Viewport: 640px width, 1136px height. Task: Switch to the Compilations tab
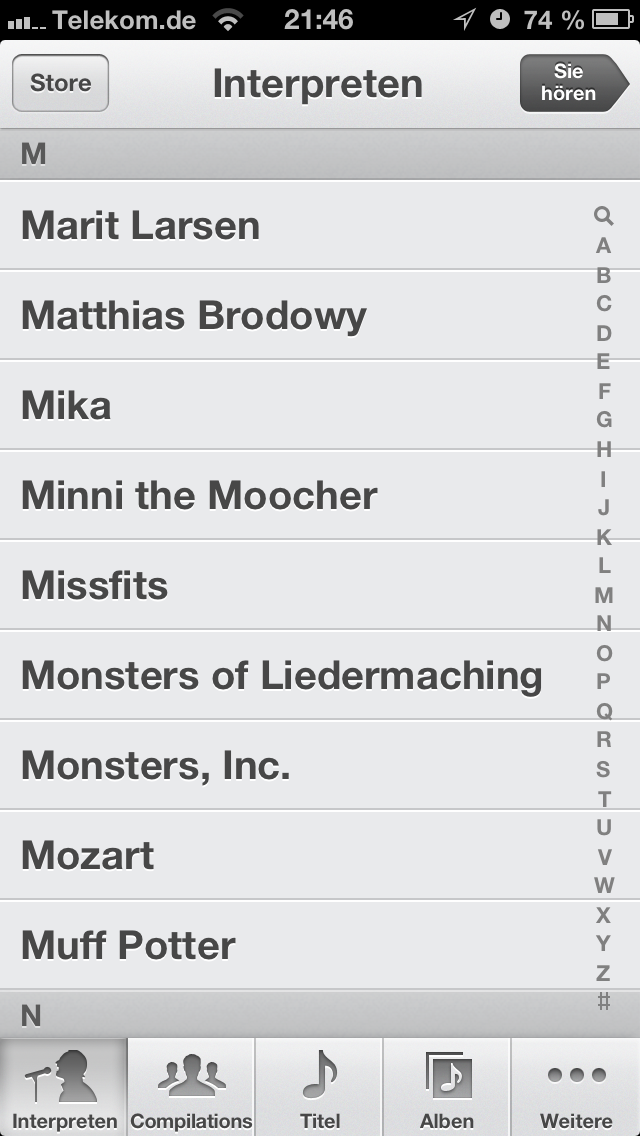point(192,1087)
